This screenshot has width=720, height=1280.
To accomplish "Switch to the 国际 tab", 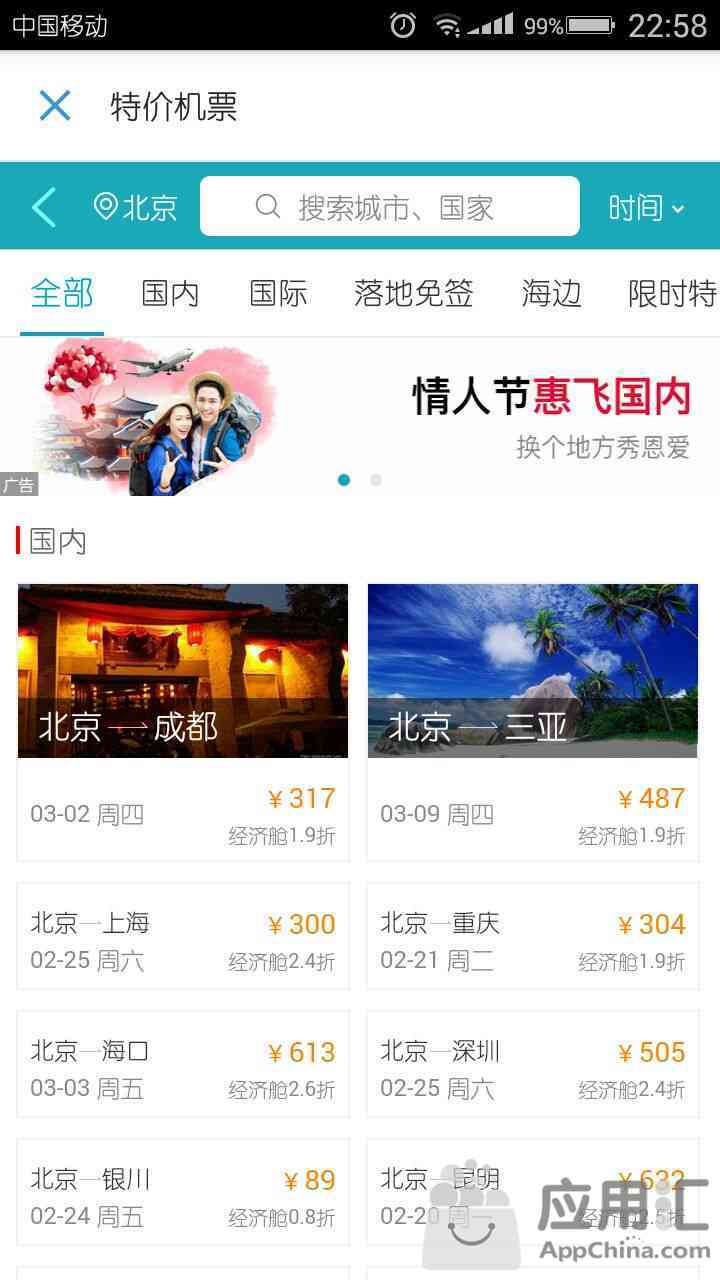I will pyautogui.click(x=278, y=294).
